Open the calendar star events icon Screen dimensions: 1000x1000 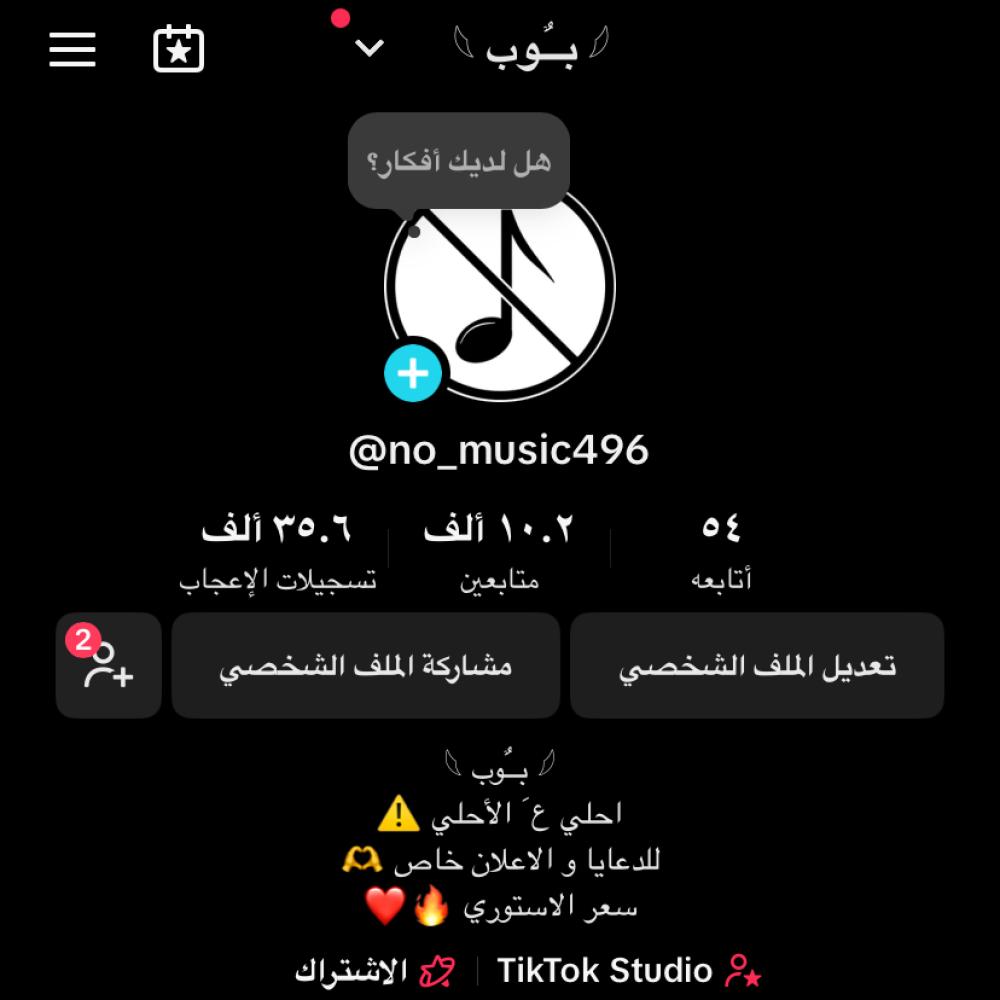coord(178,49)
